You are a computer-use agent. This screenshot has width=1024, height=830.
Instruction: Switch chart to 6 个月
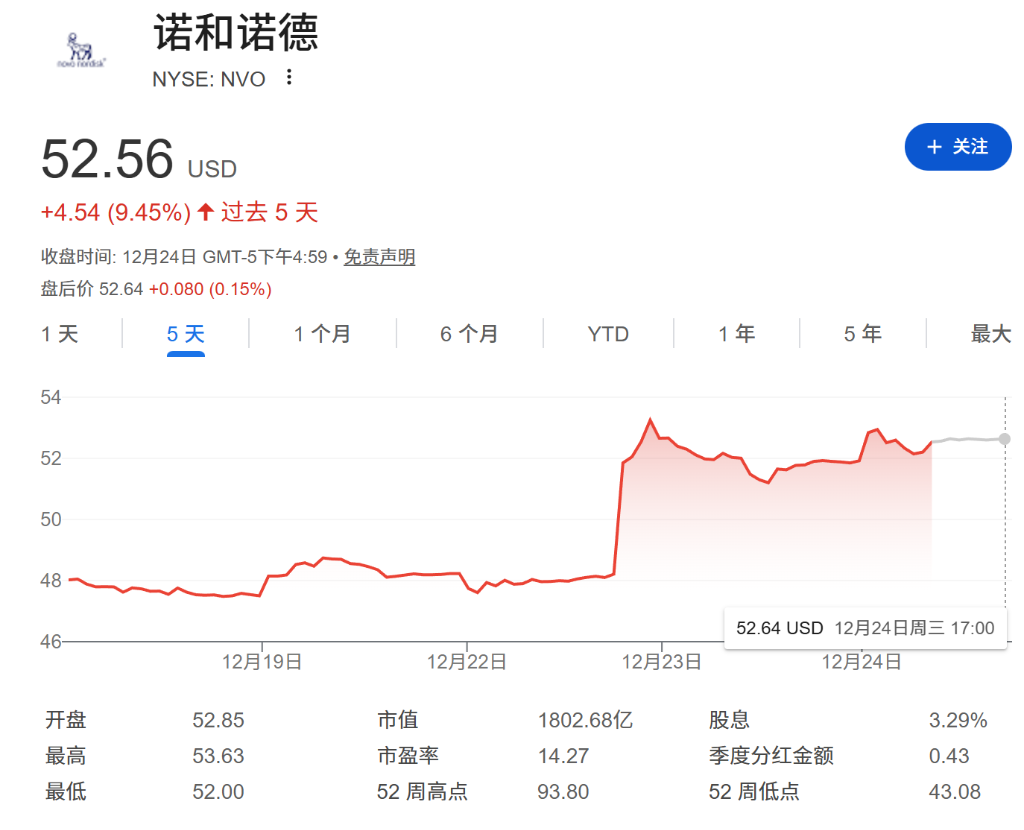click(x=469, y=334)
